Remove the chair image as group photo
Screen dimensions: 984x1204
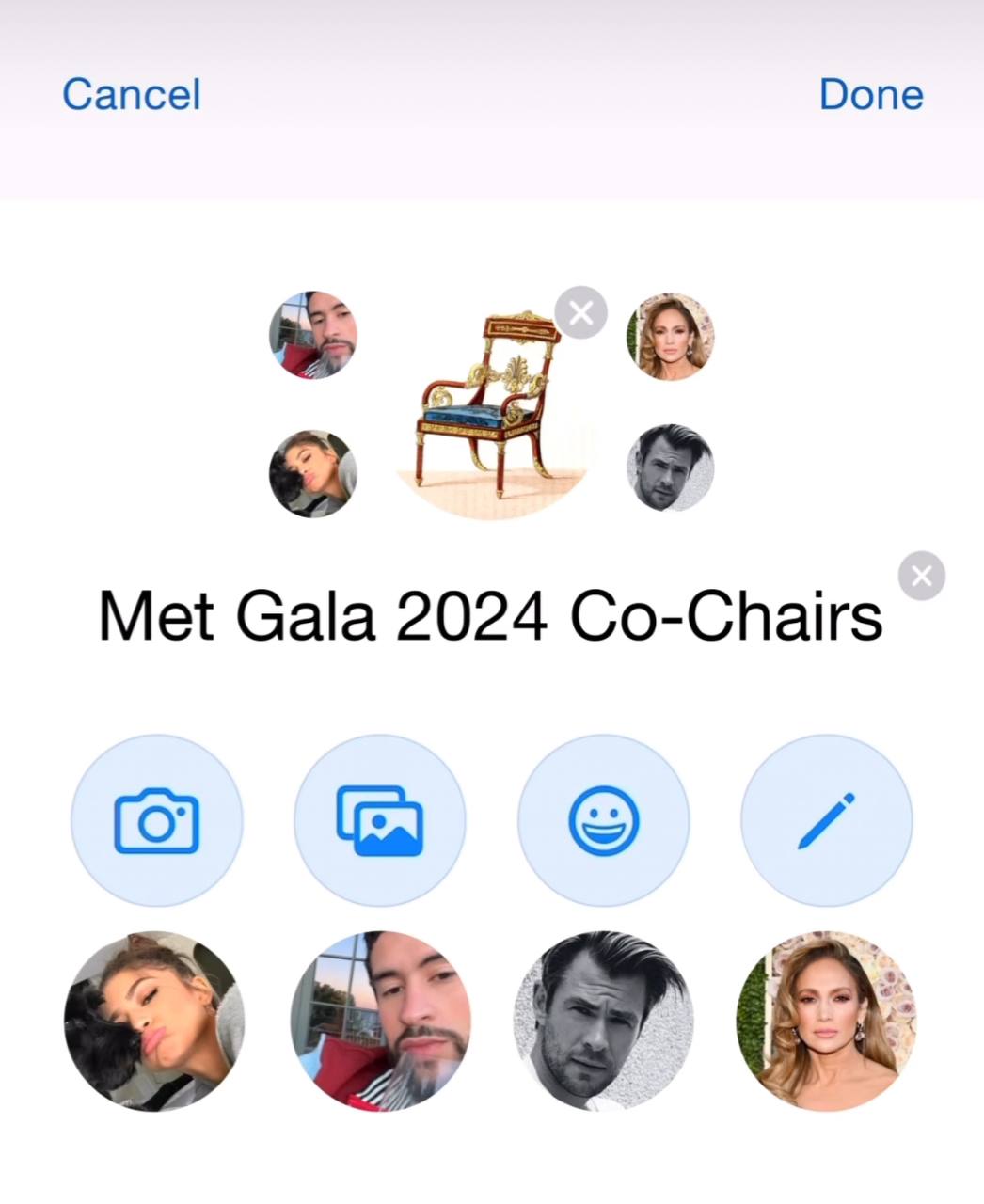coord(580,312)
